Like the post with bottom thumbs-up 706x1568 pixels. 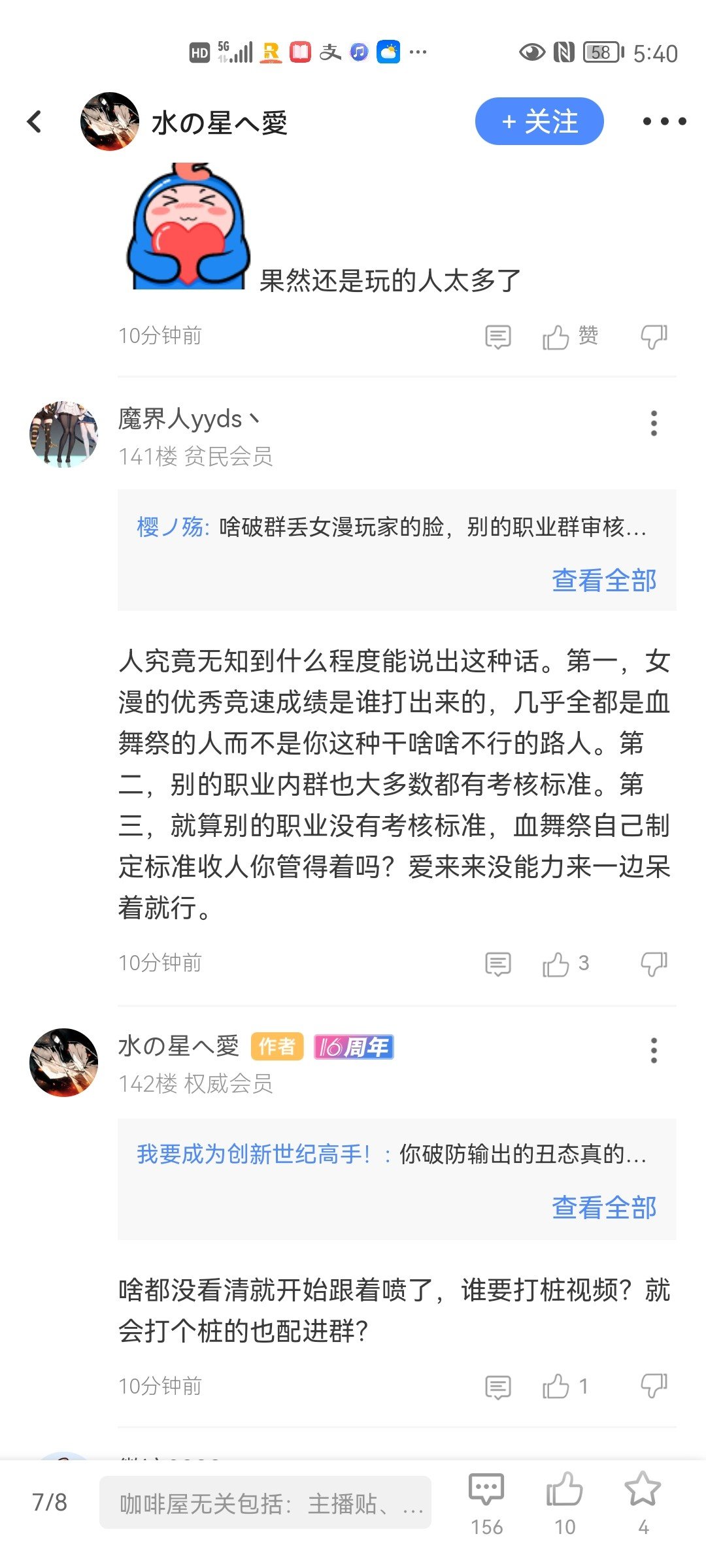point(565,1503)
